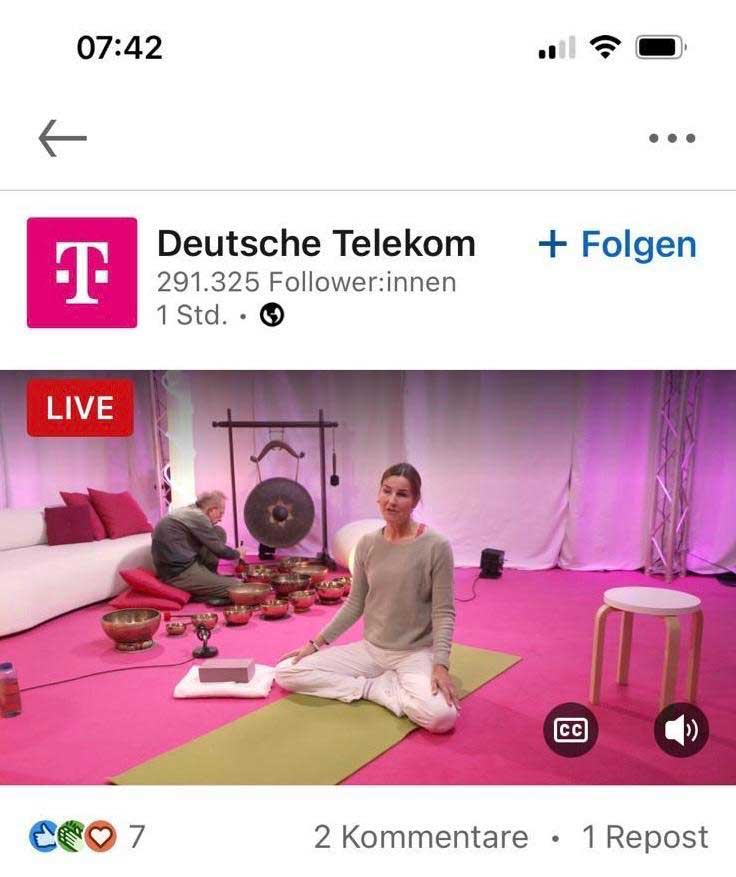The image size is (736, 877).
Task: Toggle closed captions on the video
Action: pyautogui.click(x=571, y=731)
